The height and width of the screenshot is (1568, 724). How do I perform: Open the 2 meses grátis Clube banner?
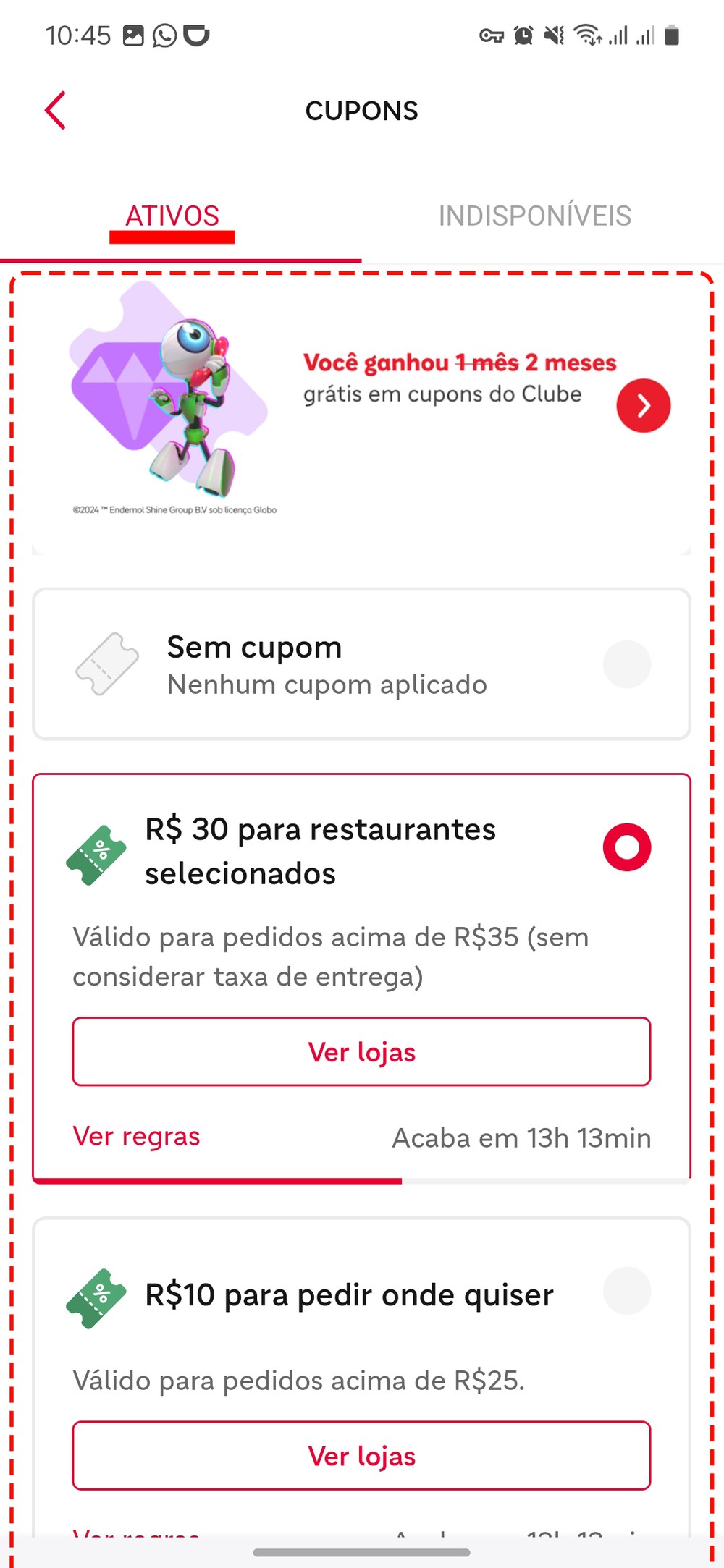point(643,406)
